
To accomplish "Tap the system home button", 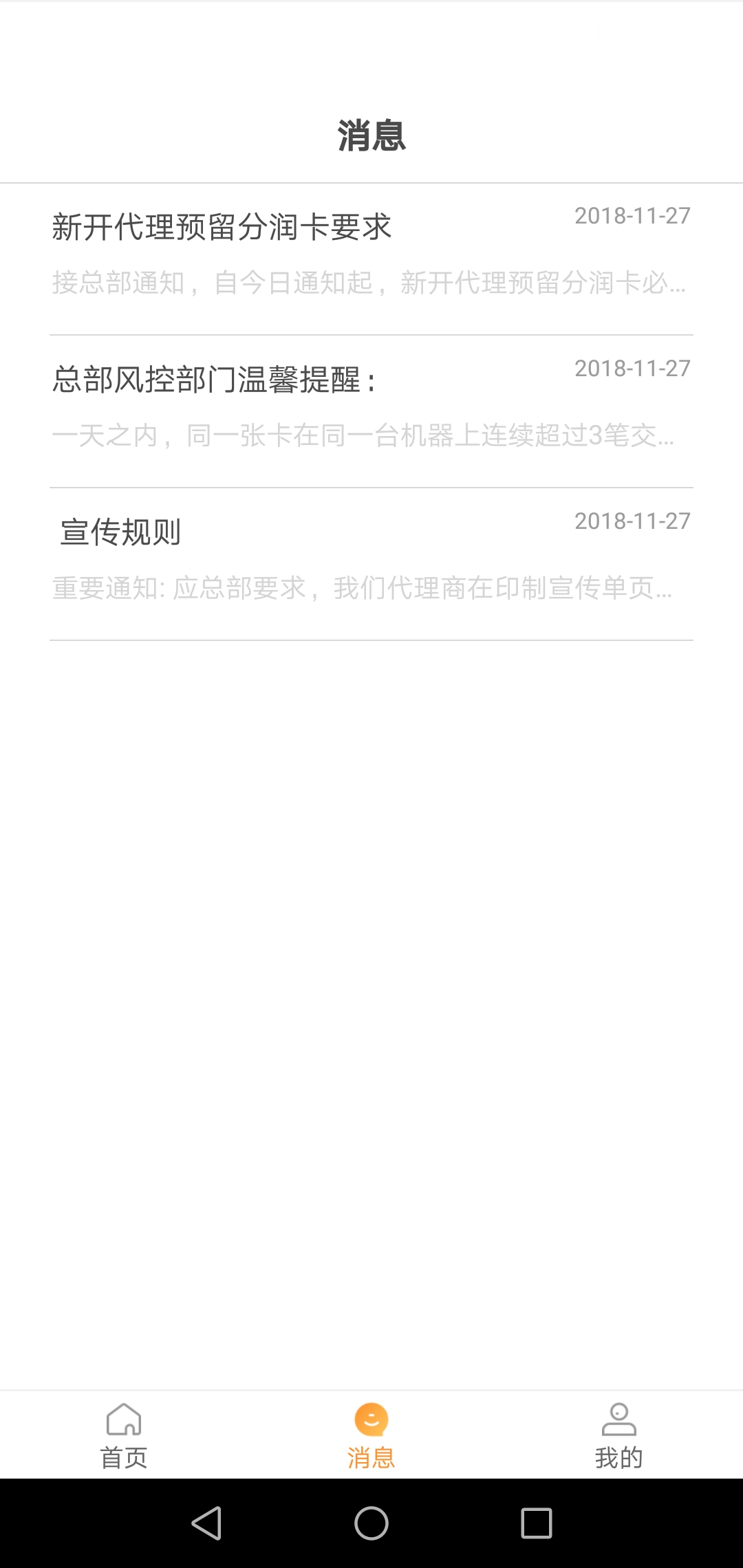I will [371, 1523].
